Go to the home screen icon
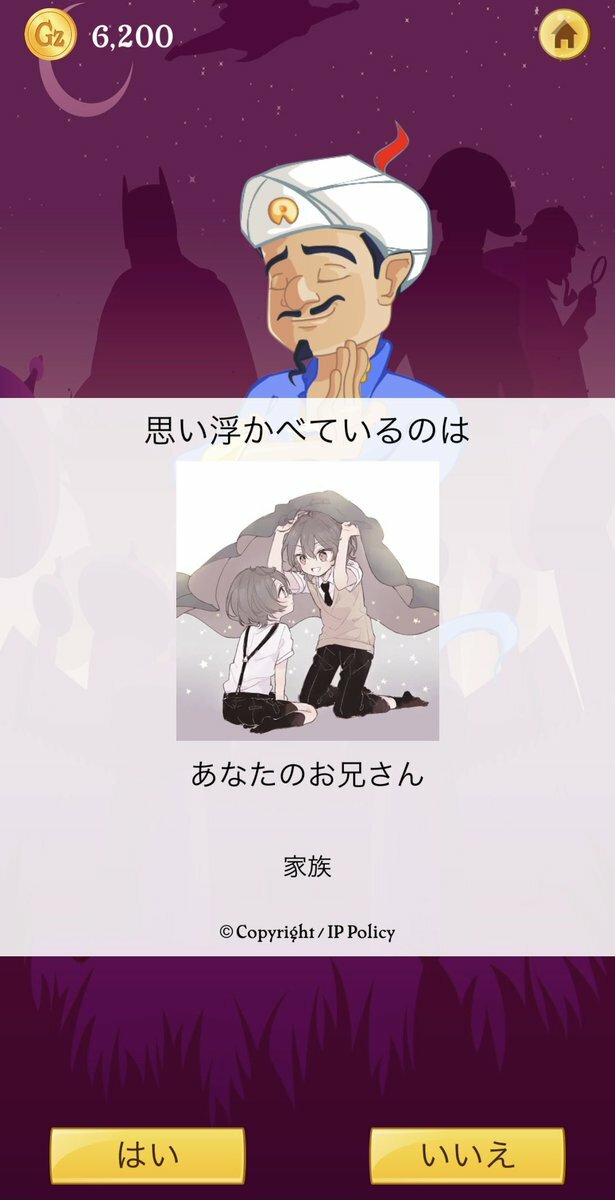 (564, 35)
